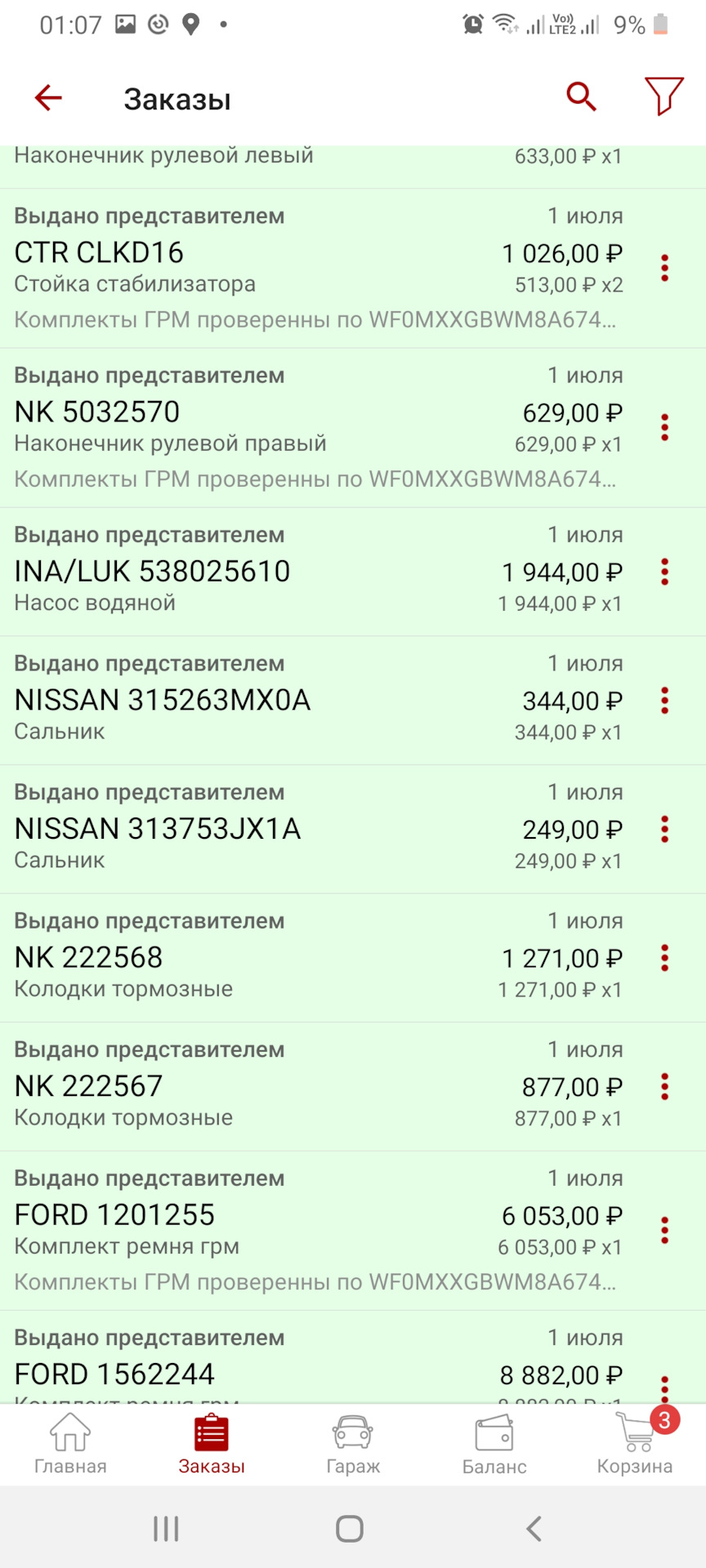
Task: Open the filter icon at top right
Action: tap(664, 96)
